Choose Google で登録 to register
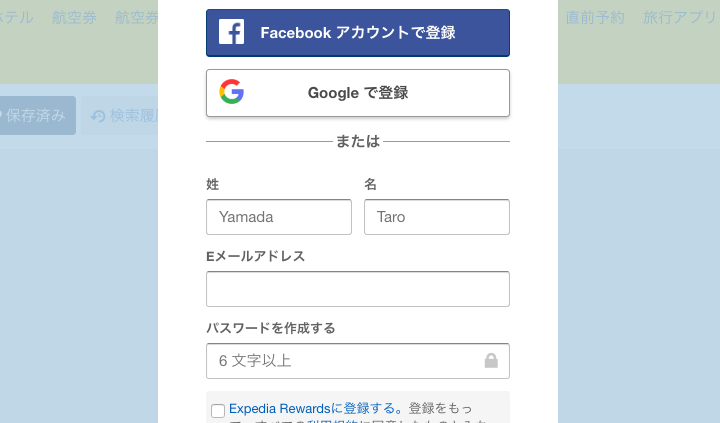This screenshot has width=720, height=423. [357, 93]
